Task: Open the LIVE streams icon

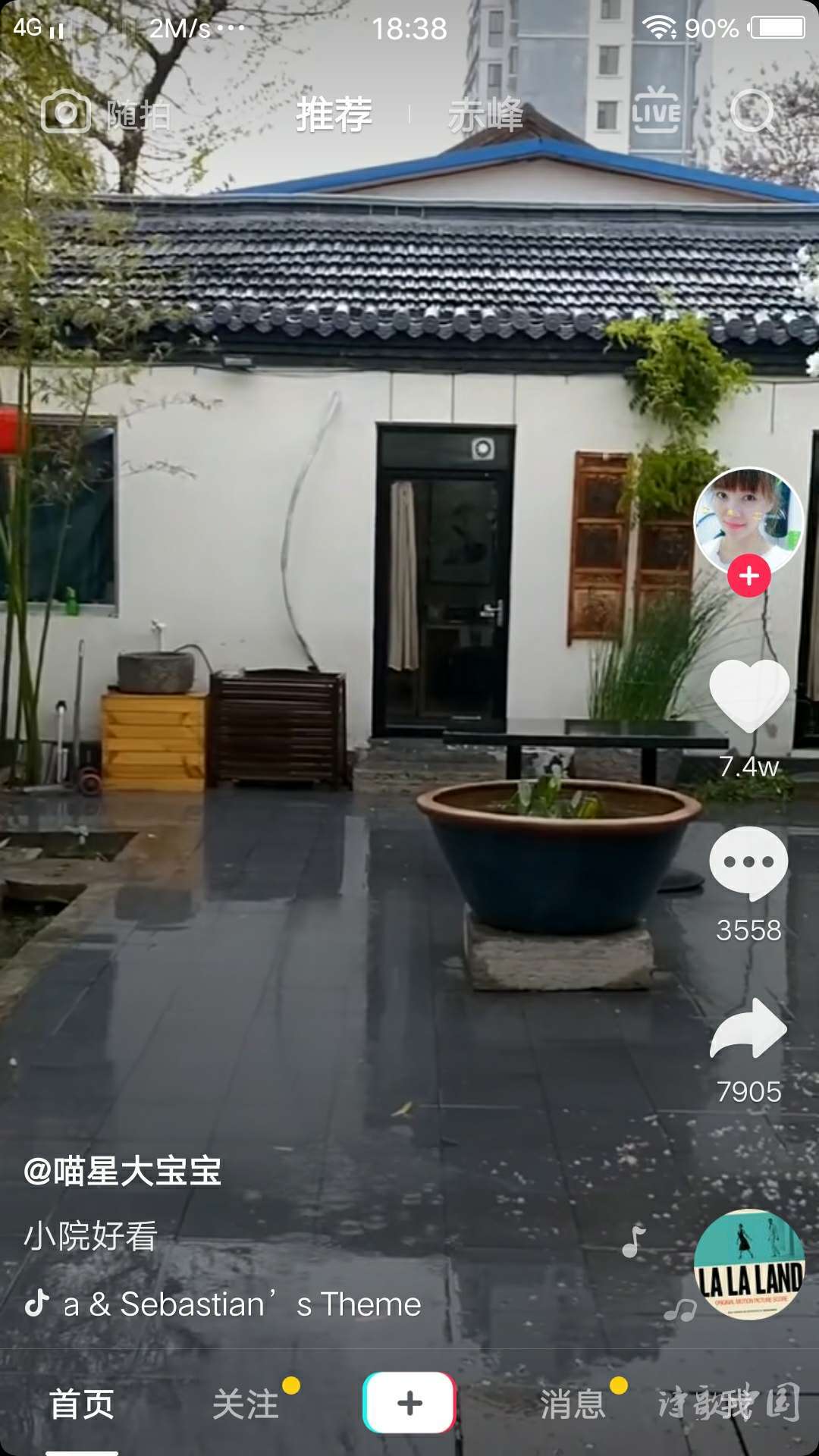Action: coord(656,111)
